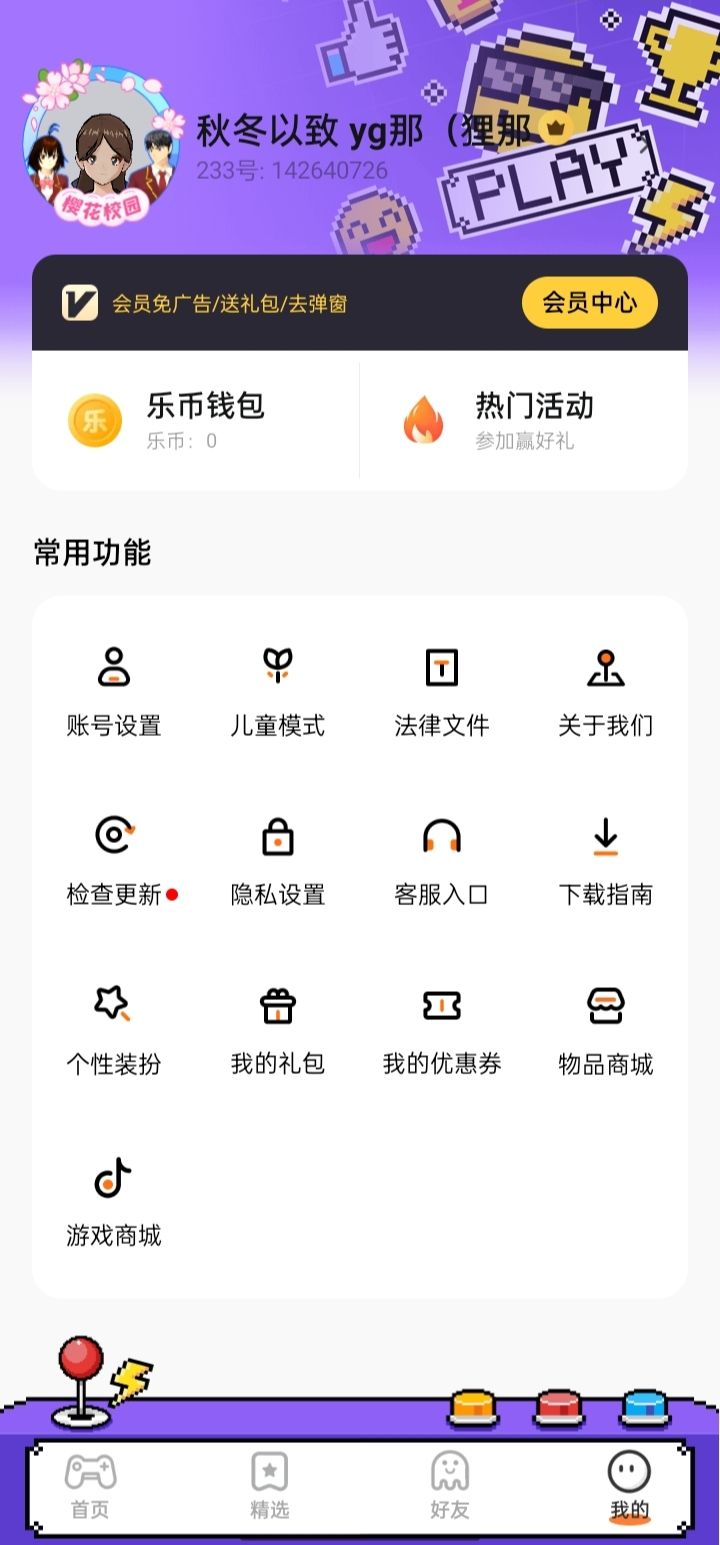Switch to the 精选 featured tab

tap(270, 1486)
